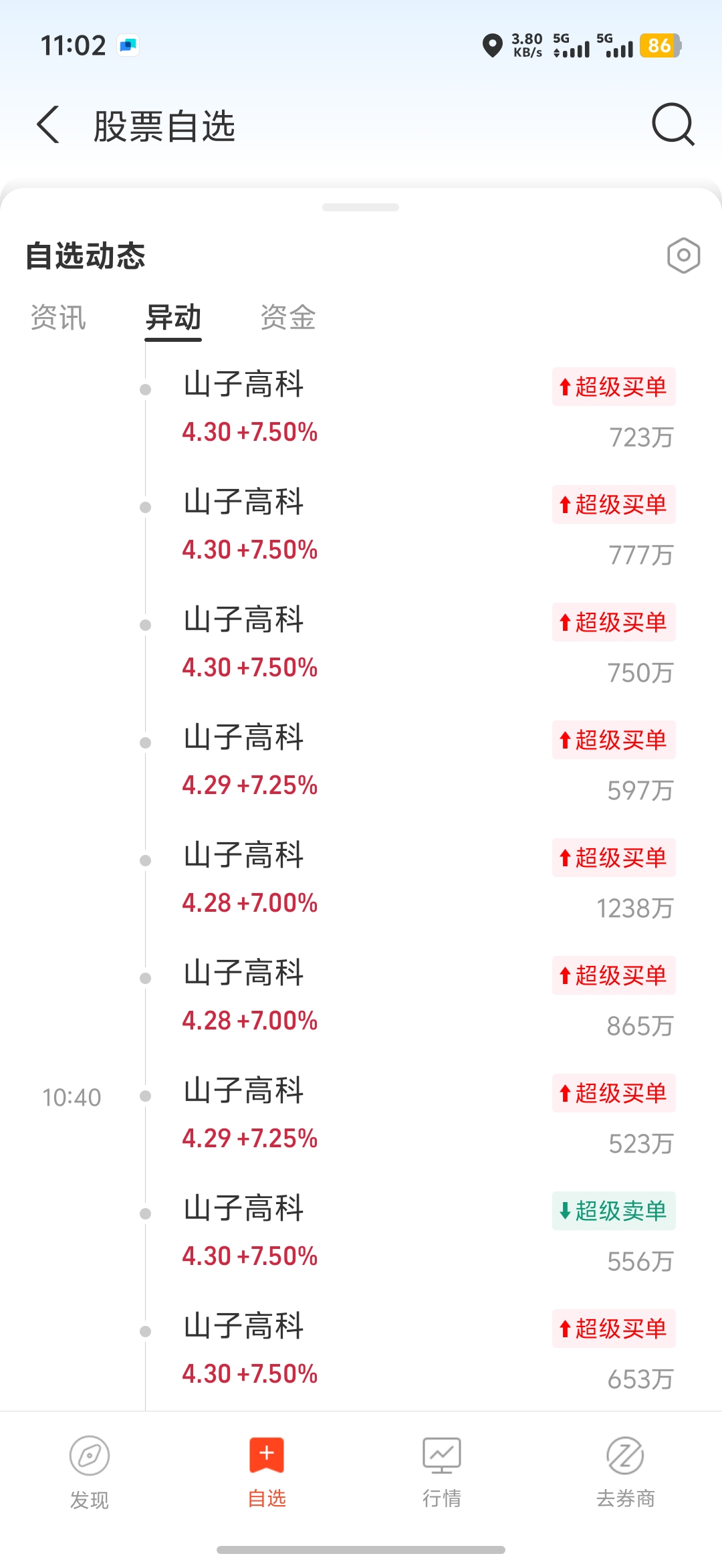Go back from the 股票自选 page

tap(48, 124)
